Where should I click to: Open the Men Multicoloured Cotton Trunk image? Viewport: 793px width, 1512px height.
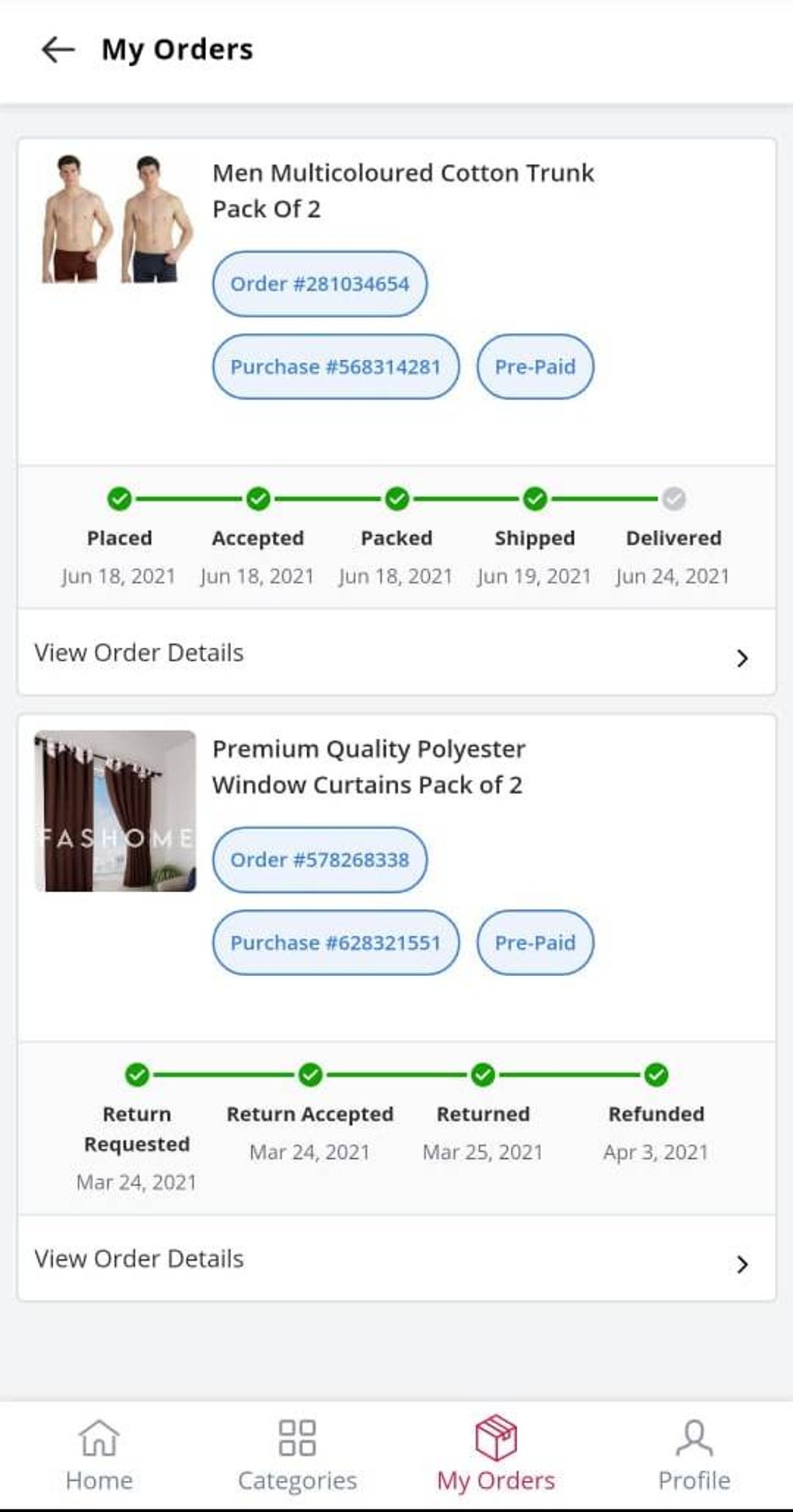[x=116, y=219]
